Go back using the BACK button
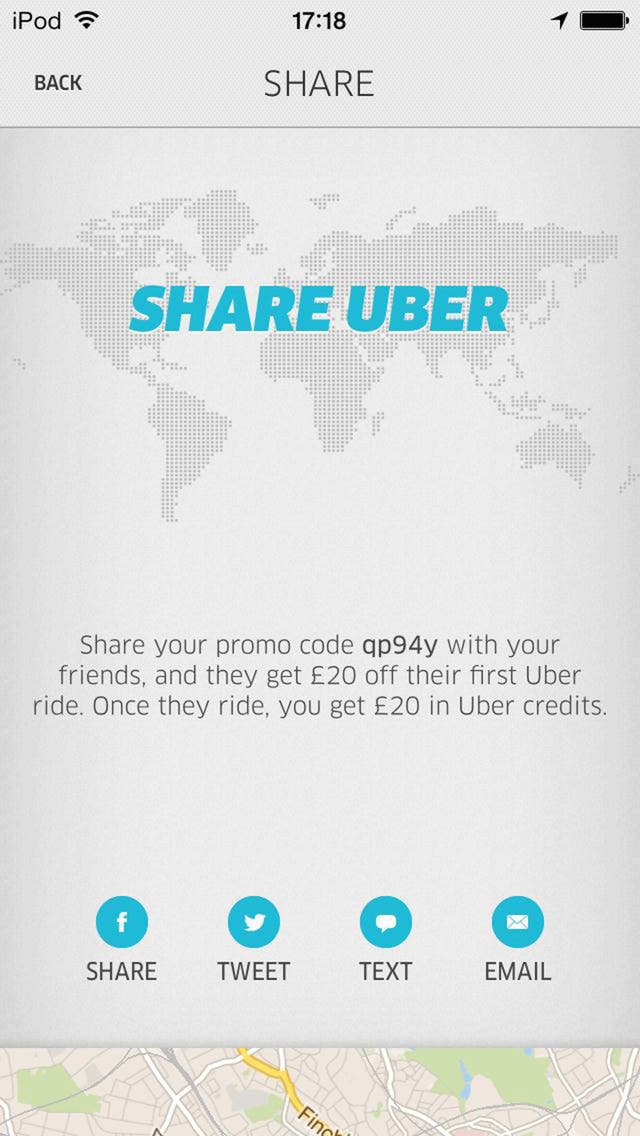The image size is (640, 1136). point(58,83)
